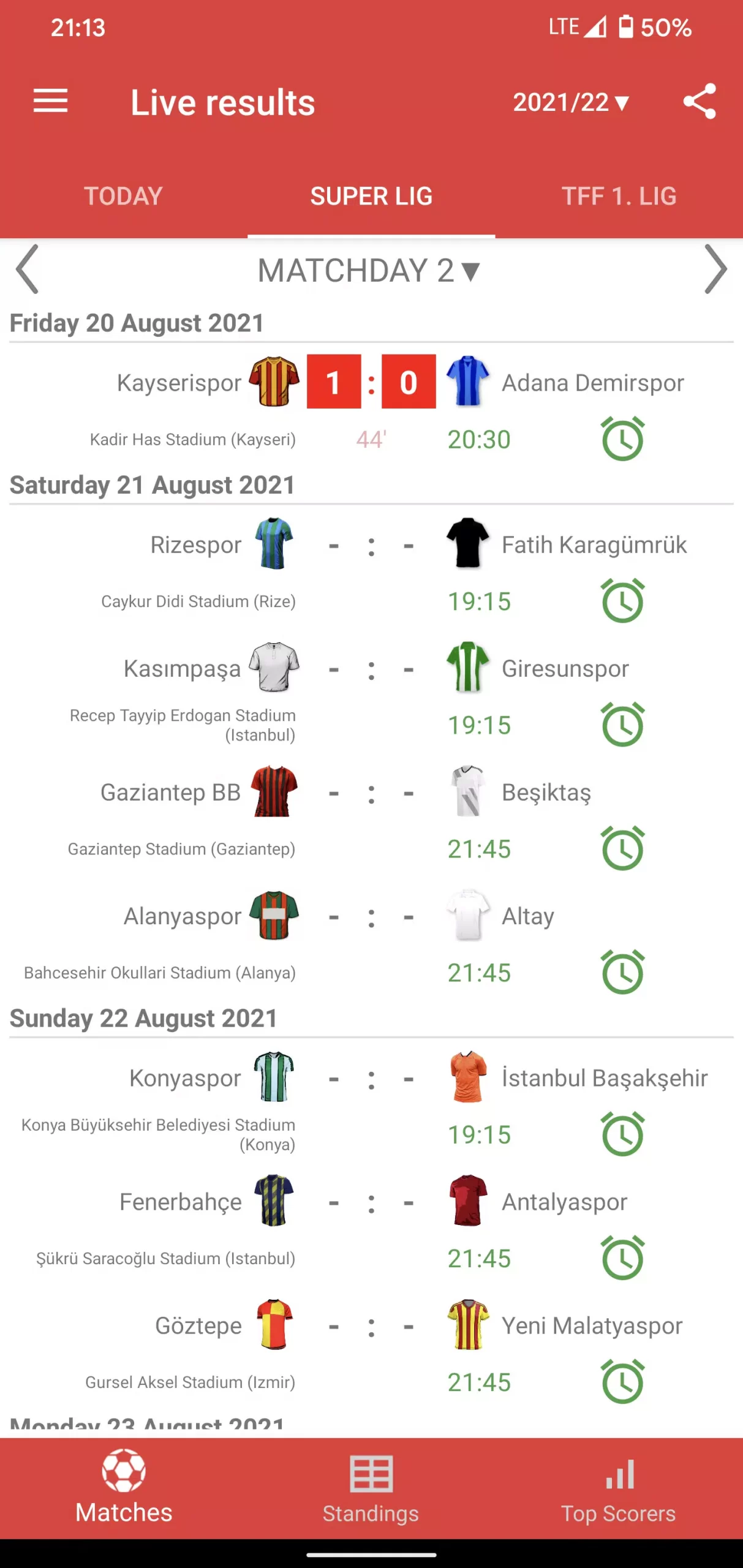Switch to the TODAY tab
This screenshot has width=743, height=1568.
tap(123, 196)
